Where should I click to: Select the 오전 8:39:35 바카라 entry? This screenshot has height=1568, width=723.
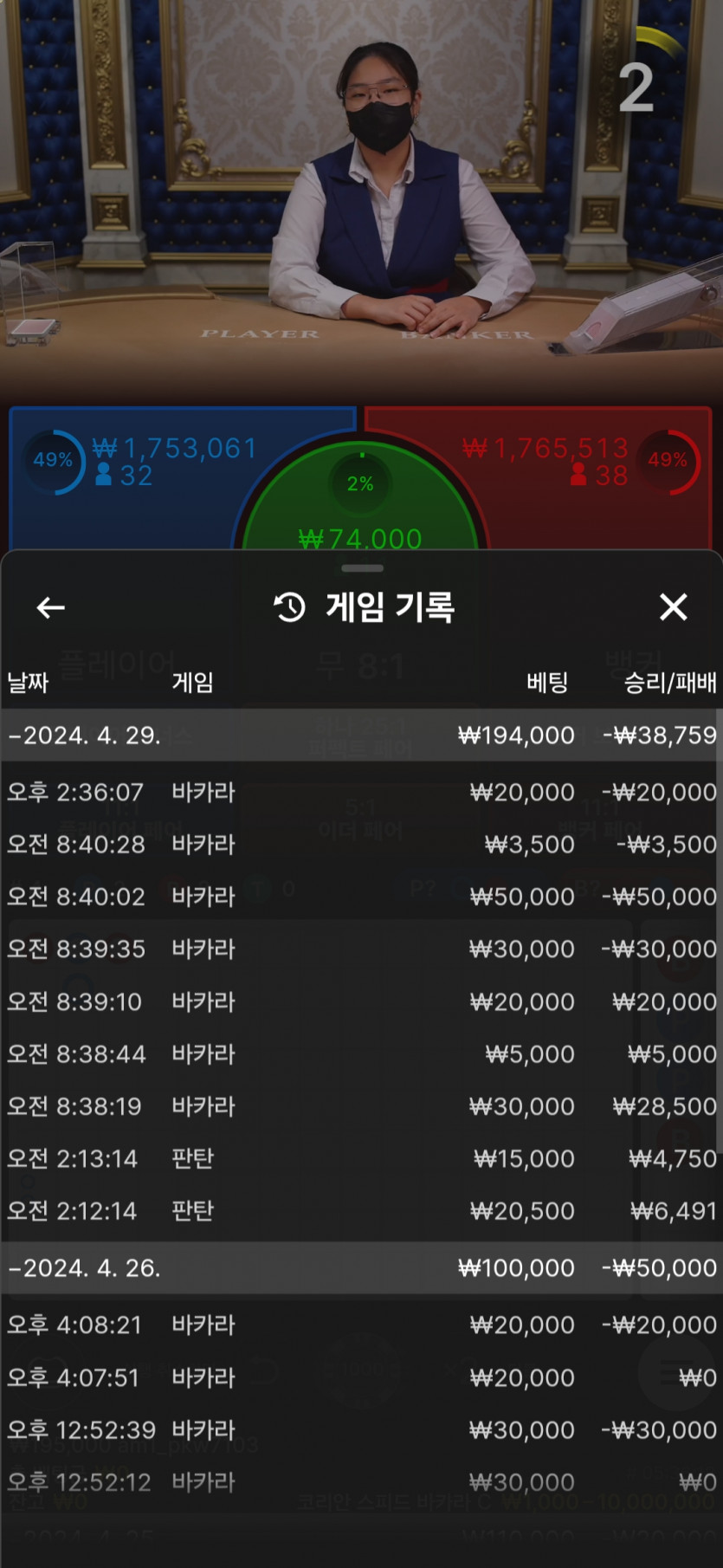[x=361, y=949]
